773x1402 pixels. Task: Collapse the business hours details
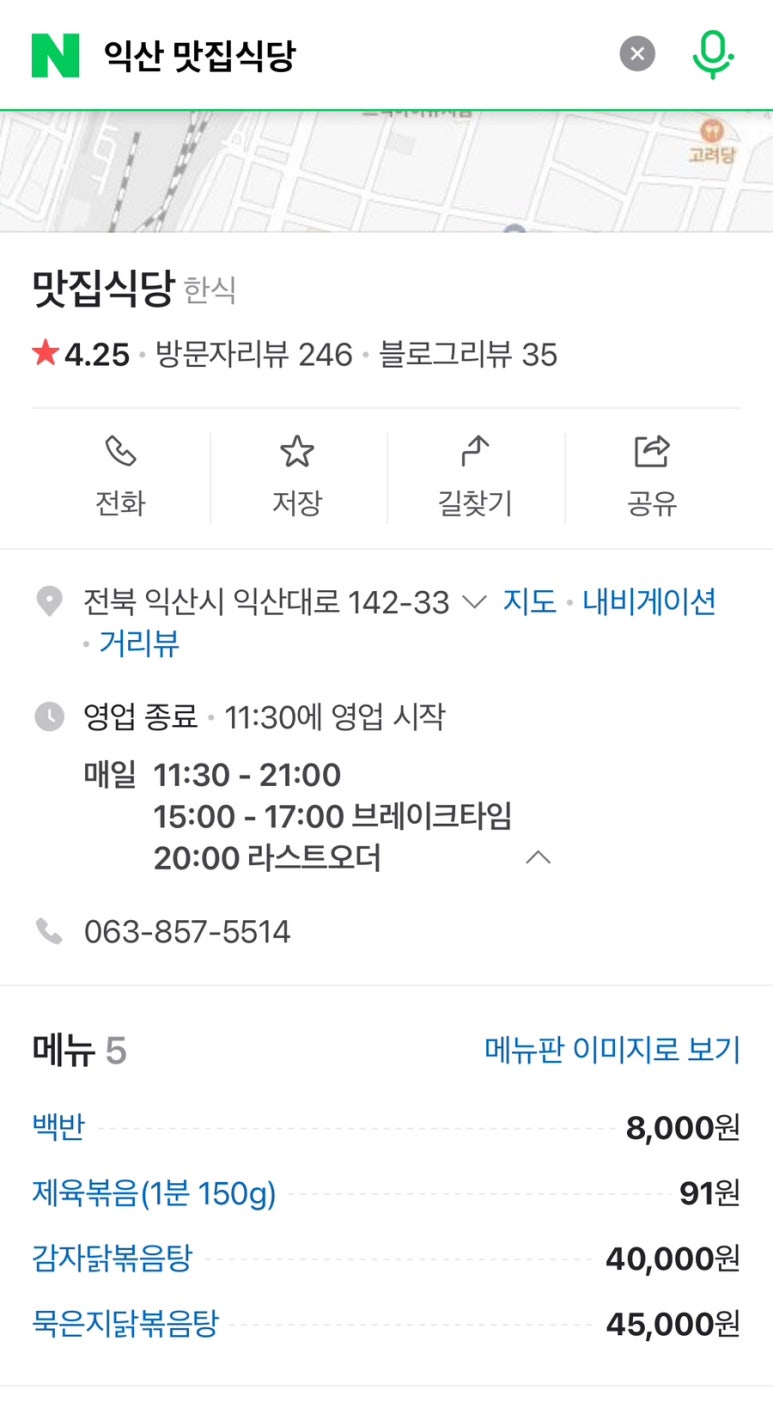[x=538, y=858]
